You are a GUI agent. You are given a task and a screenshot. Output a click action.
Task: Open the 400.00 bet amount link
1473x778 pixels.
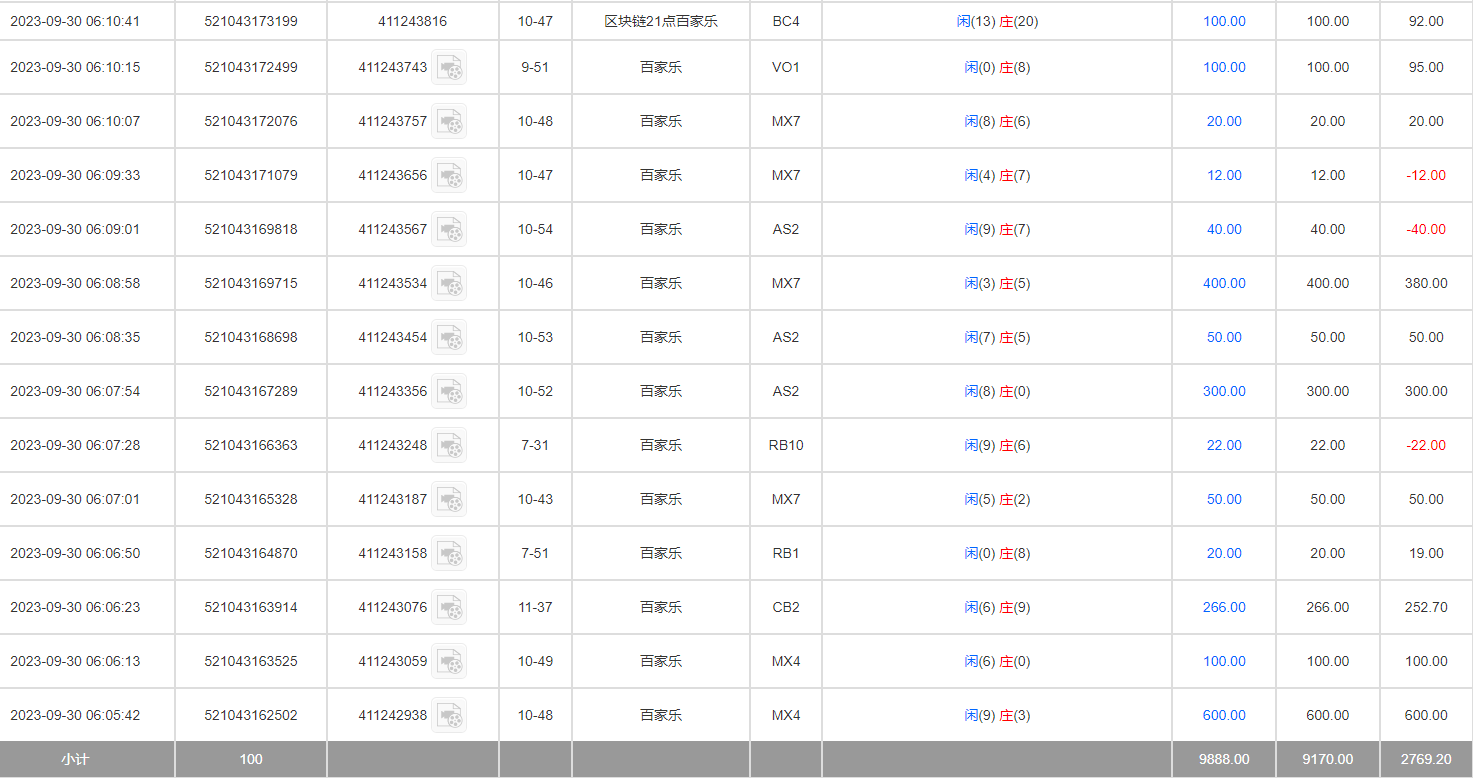pyautogui.click(x=1224, y=283)
